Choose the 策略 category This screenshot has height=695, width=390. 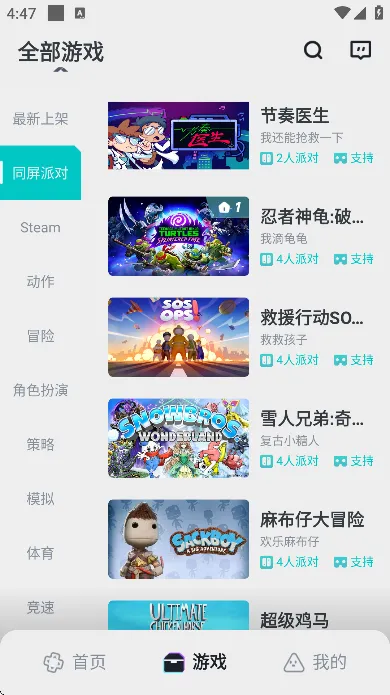click(x=40, y=444)
